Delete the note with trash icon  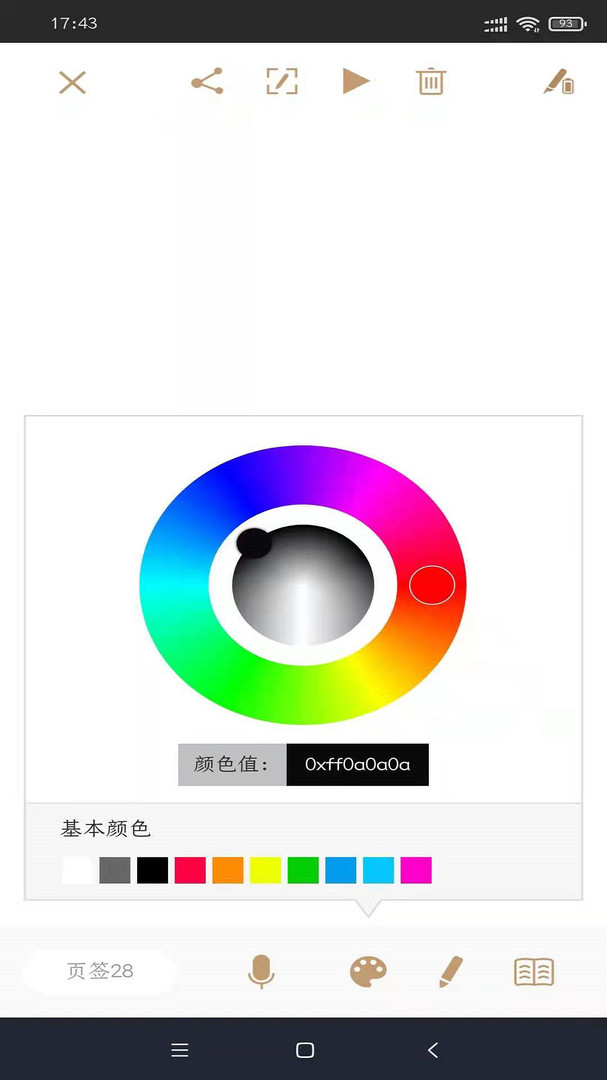click(430, 82)
